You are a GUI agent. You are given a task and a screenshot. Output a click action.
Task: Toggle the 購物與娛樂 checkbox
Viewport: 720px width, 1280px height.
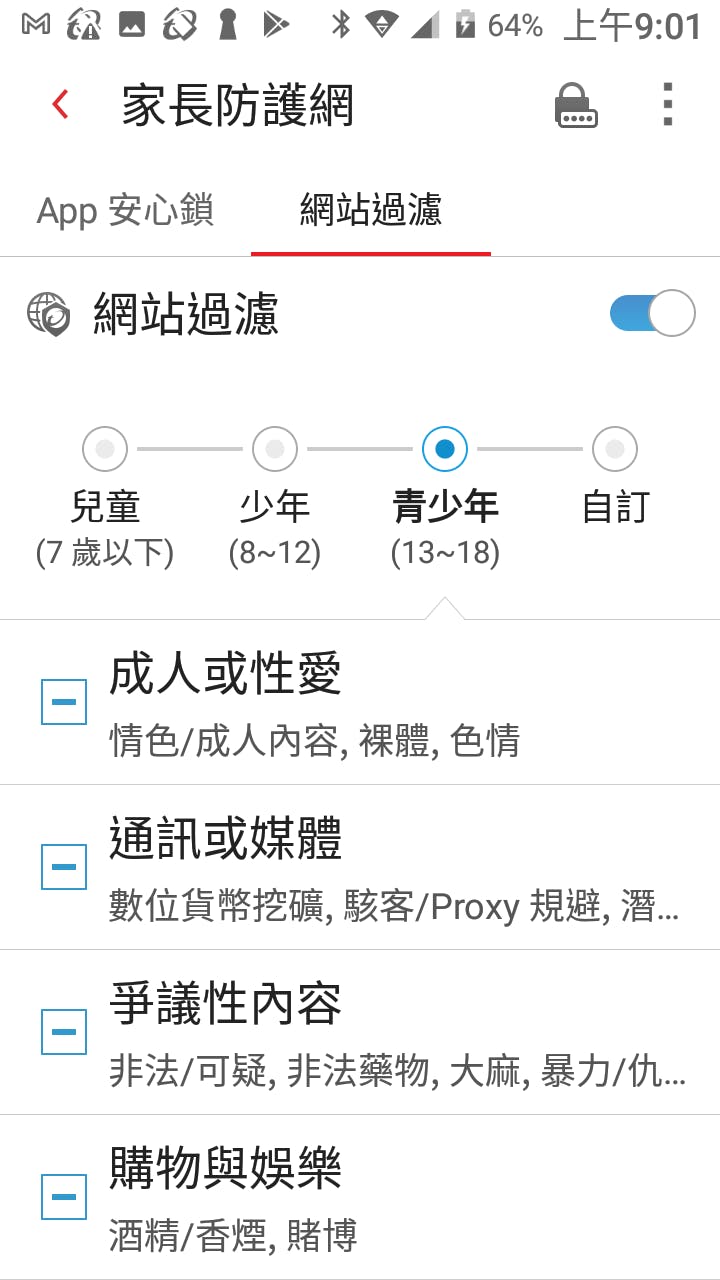(64, 1196)
